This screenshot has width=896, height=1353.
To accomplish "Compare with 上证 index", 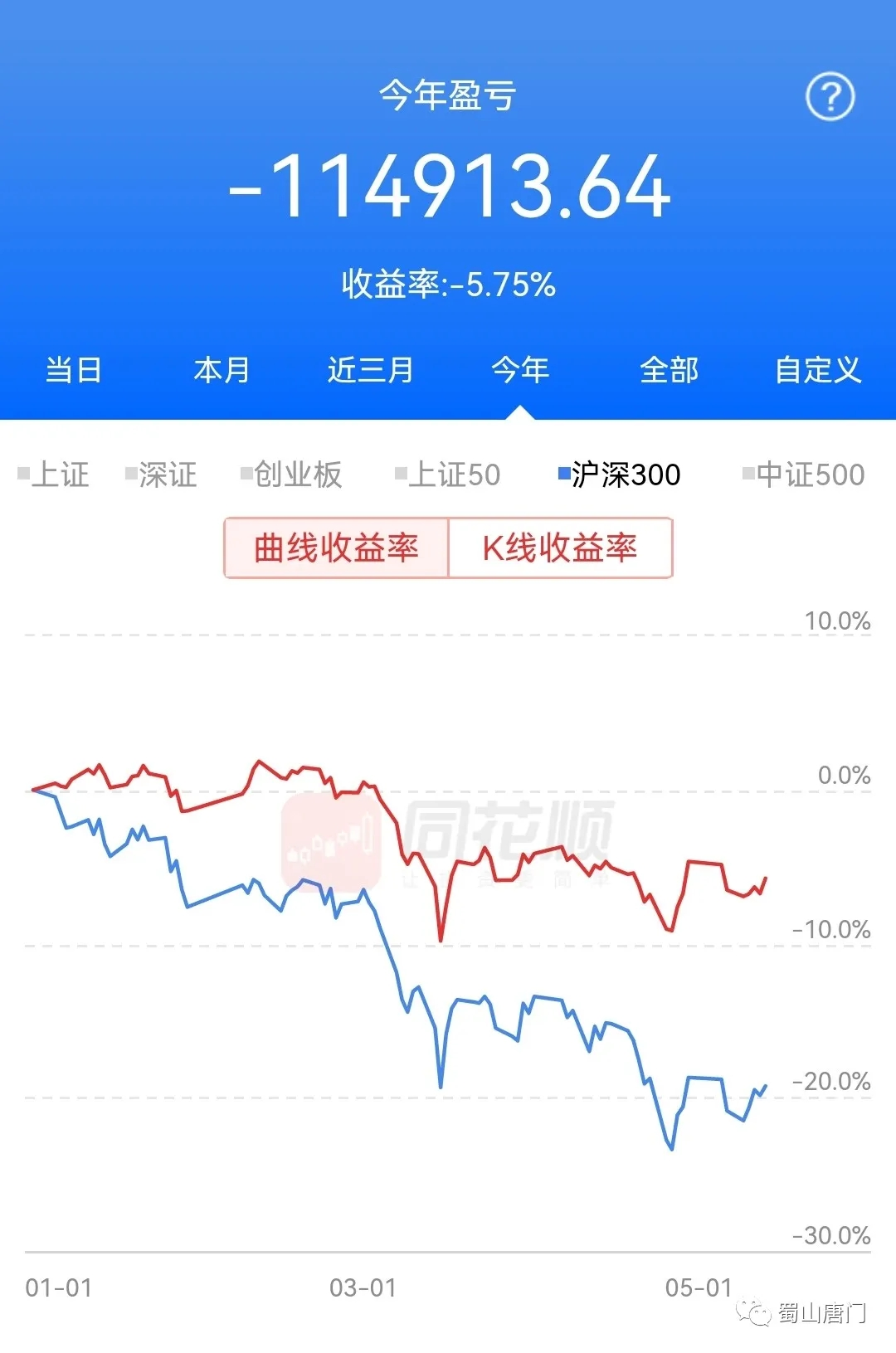I will point(54,475).
